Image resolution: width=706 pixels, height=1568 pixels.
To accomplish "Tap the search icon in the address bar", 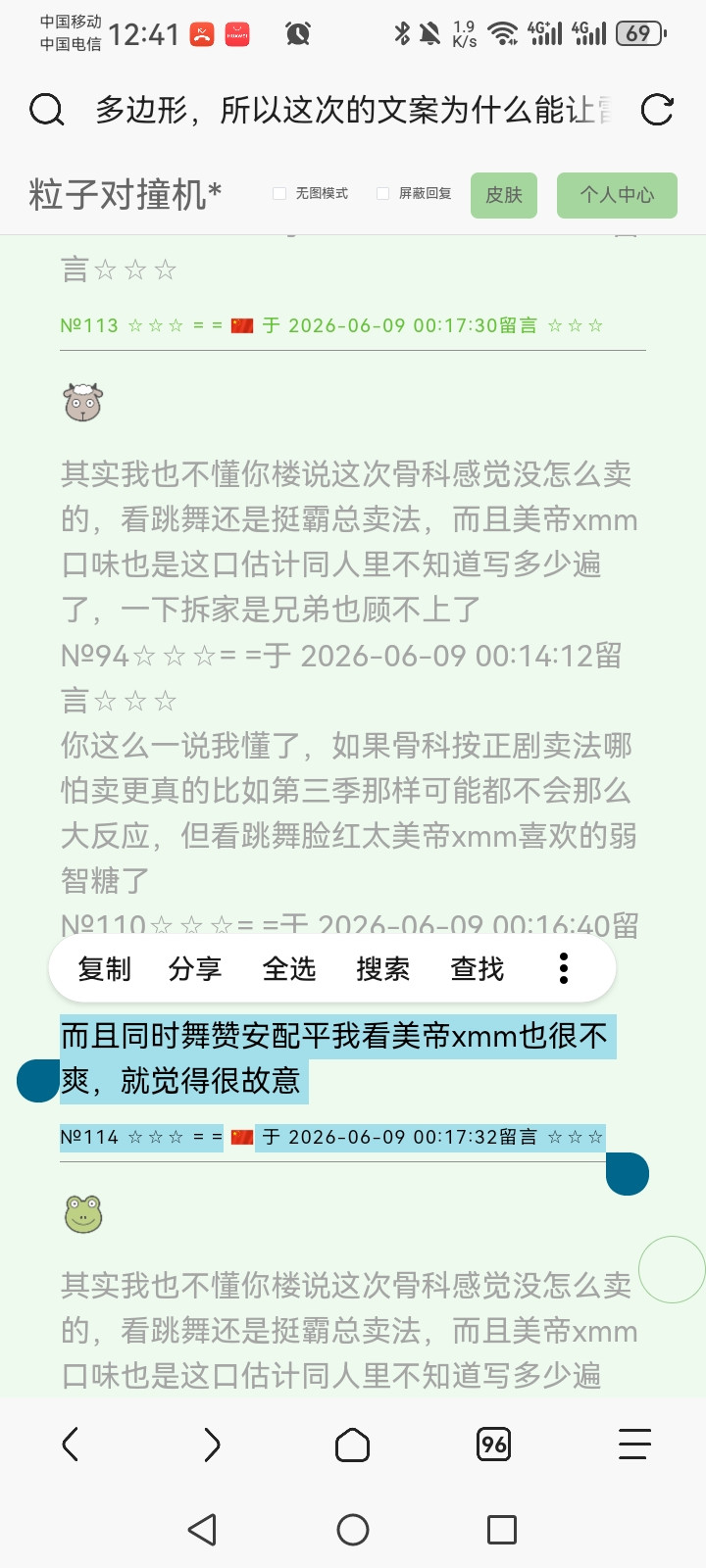I will coord(46,110).
